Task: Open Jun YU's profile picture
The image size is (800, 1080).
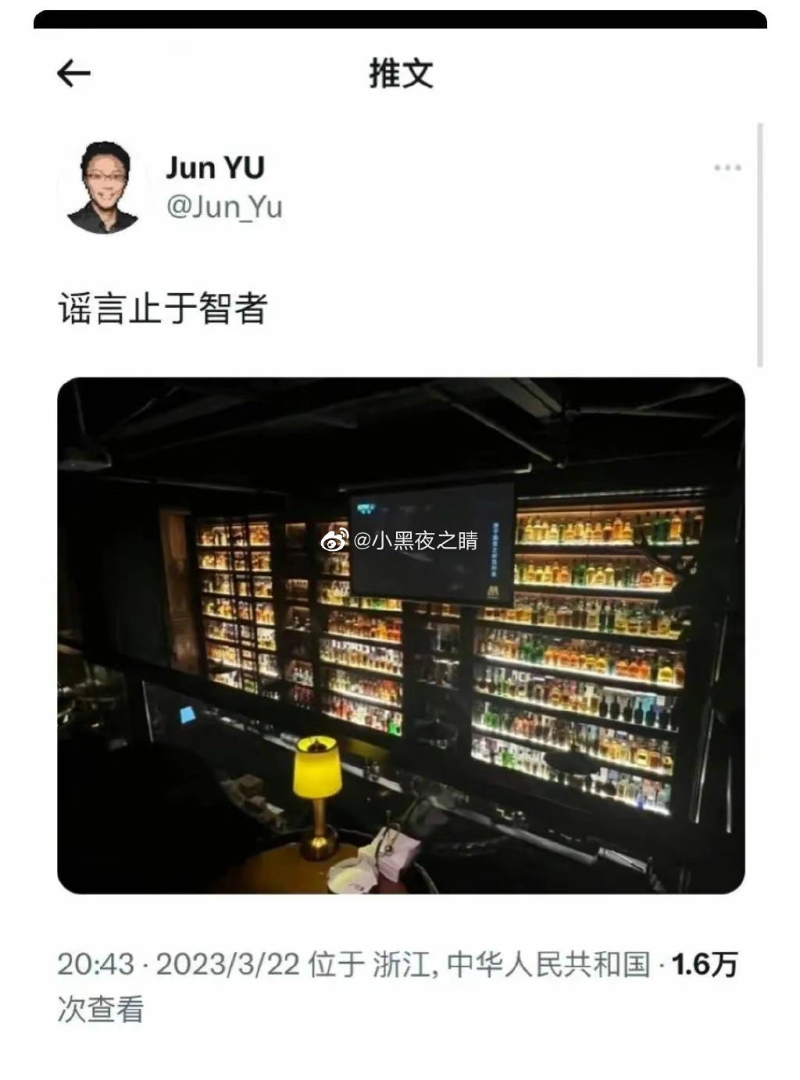Action: tap(104, 187)
